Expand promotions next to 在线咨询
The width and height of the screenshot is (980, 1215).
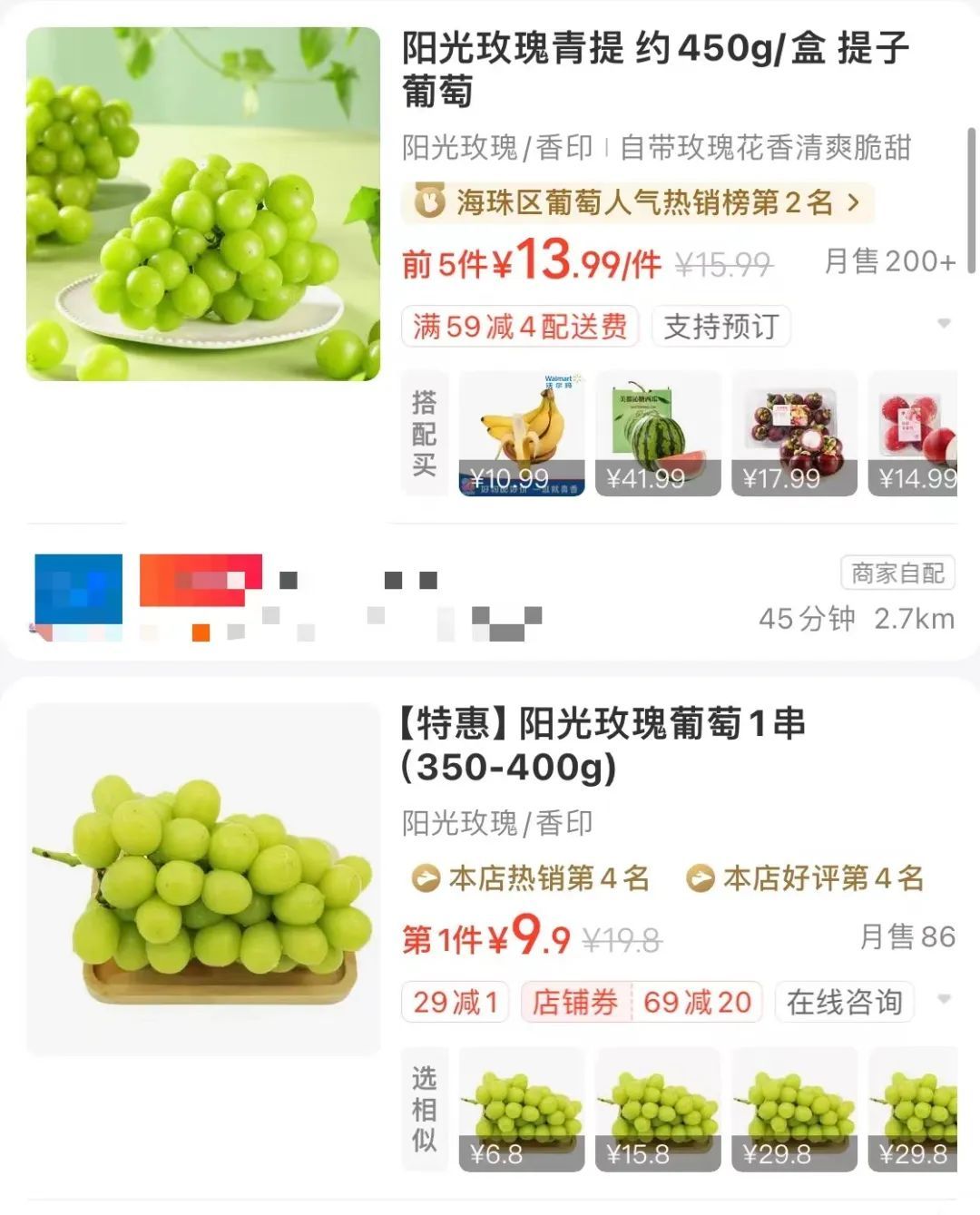pyautogui.click(x=944, y=1000)
